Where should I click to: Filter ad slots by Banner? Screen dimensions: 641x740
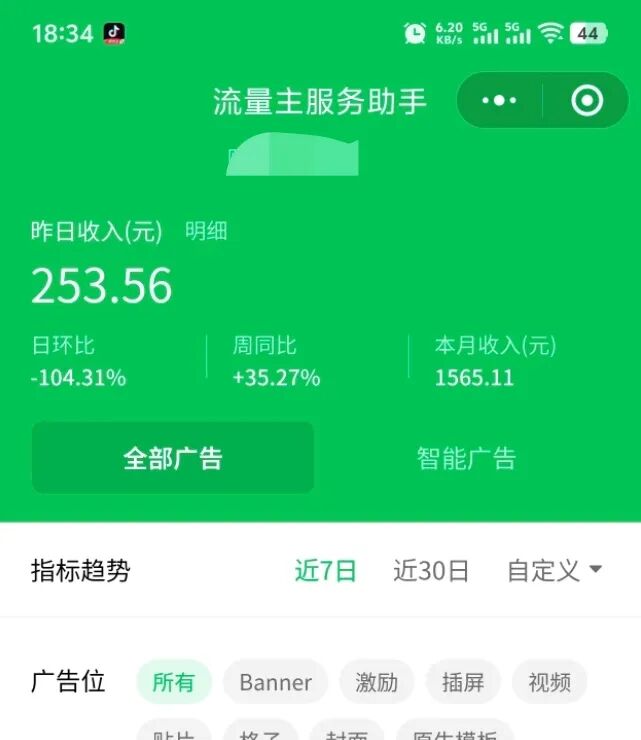pos(275,683)
